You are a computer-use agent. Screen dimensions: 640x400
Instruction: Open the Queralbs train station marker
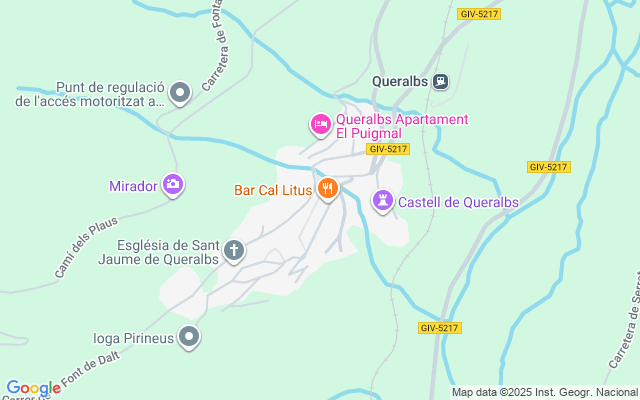(x=441, y=82)
